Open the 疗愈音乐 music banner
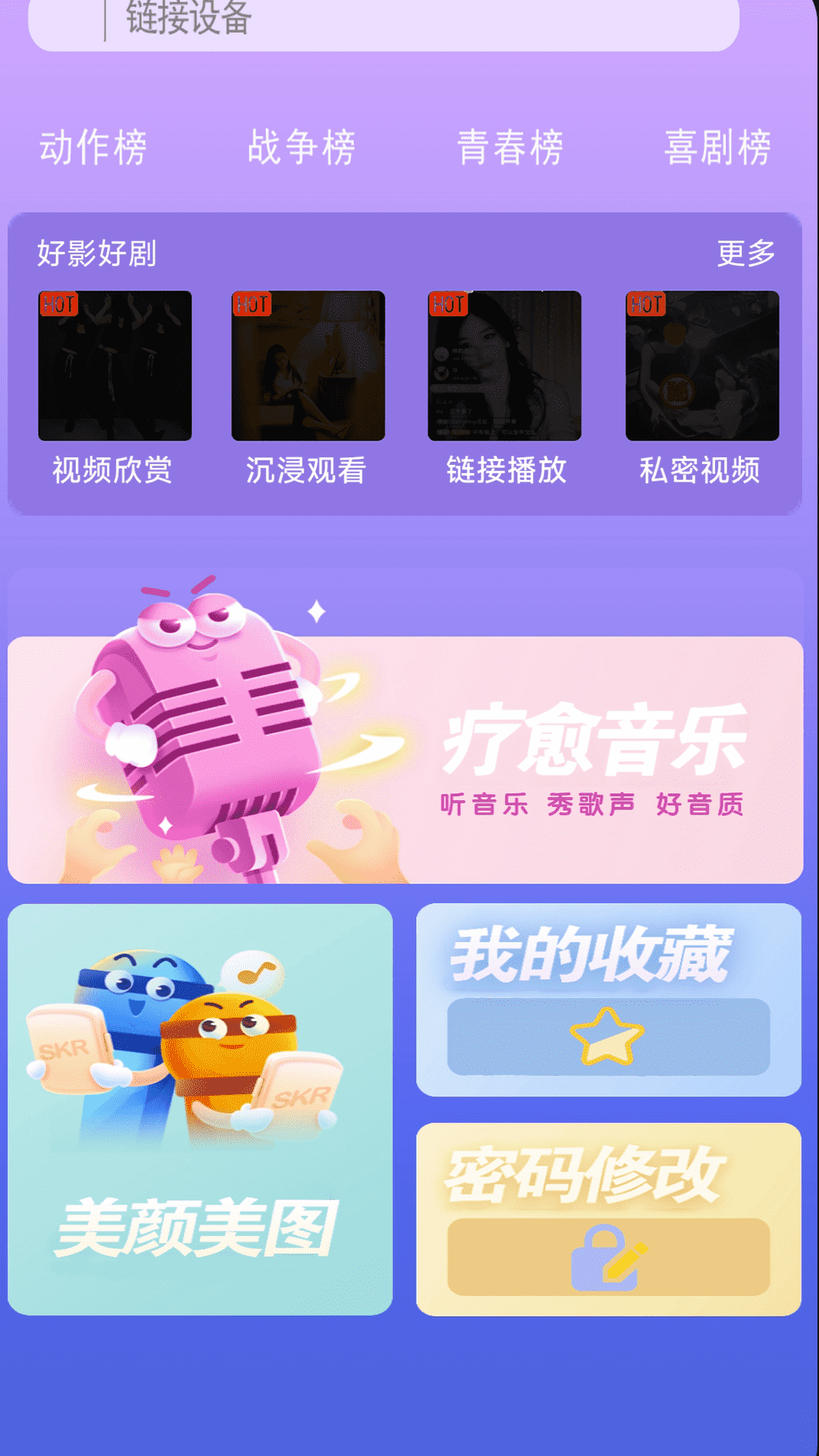The height and width of the screenshot is (1456, 819). click(x=409, y=758)
